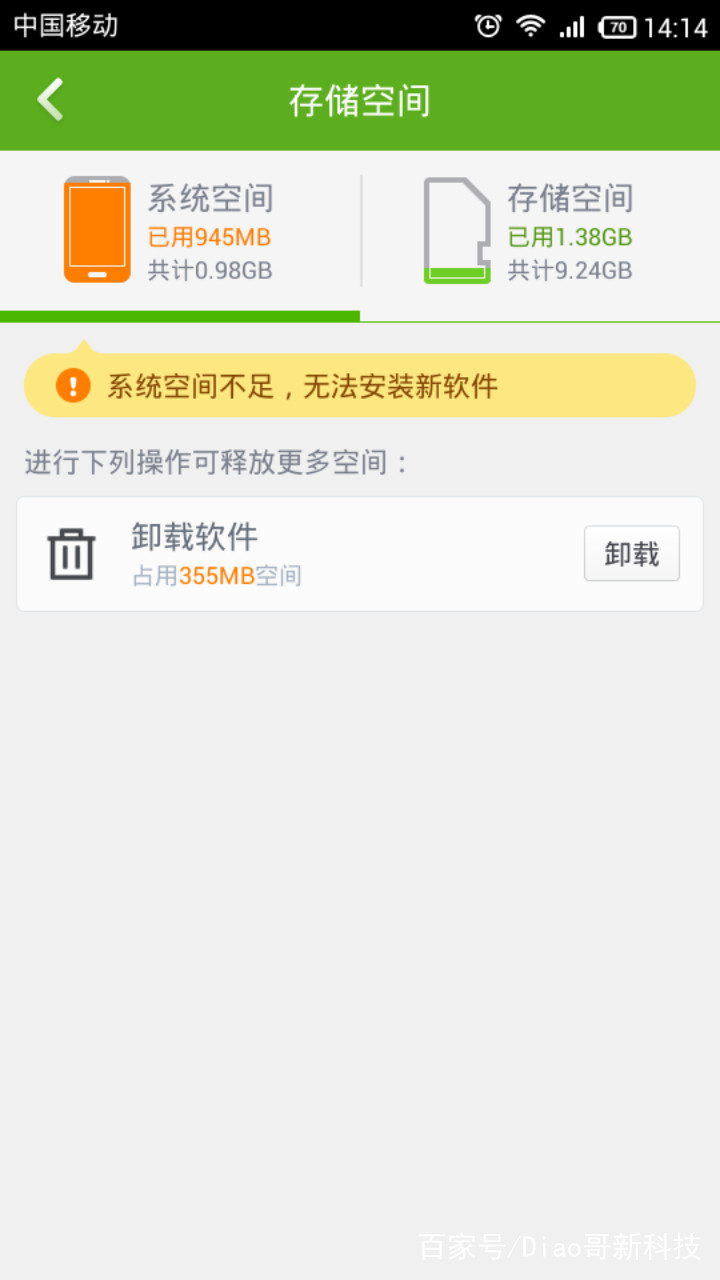Screen dimensions: 720x1280
Task: Tap the alarm clock icon in status bar
Action: [x=486, y=26]
